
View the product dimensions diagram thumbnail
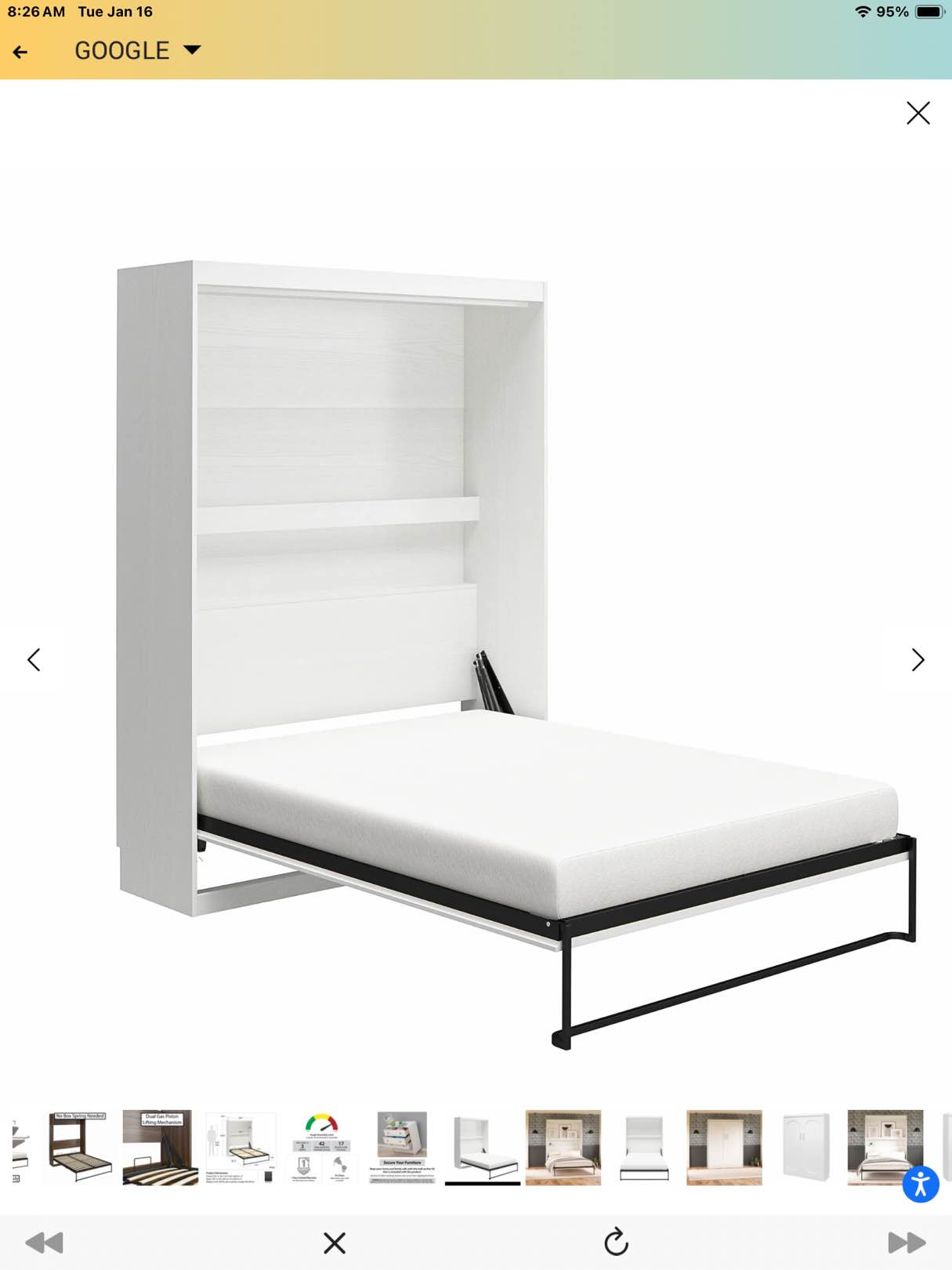click(x=242, y=1146)
